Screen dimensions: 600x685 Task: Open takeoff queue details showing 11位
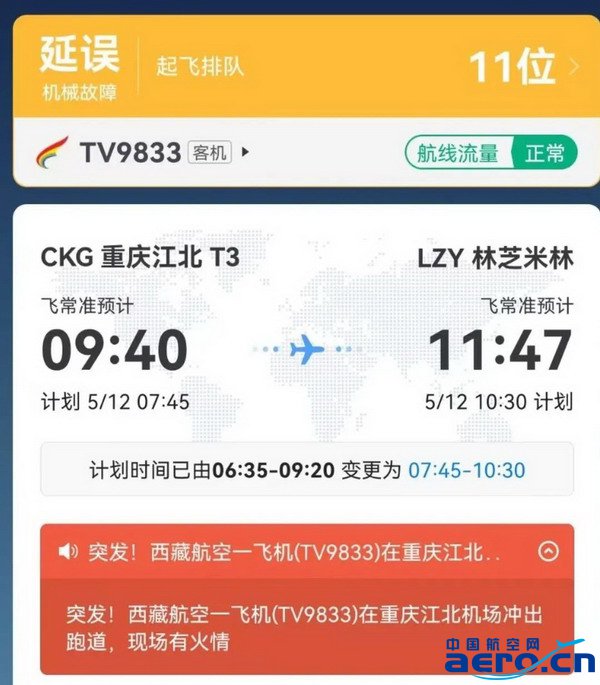[x=522, y=67]
